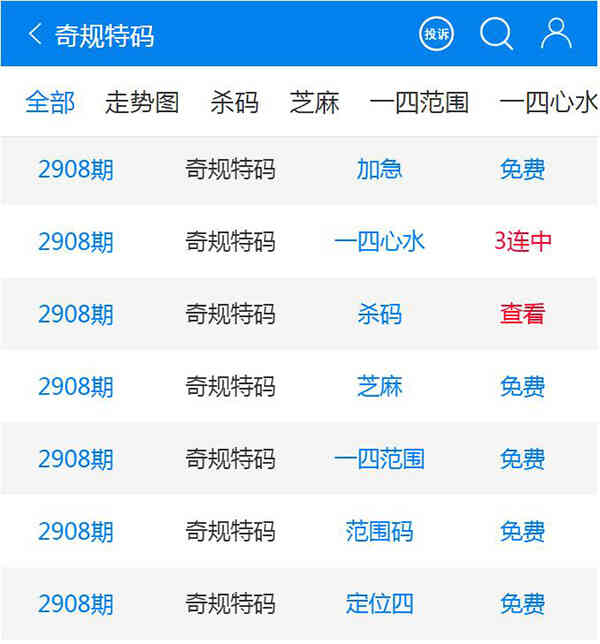Switch to the 走势图 tab
The height and width of the screenshot is (644, 600).
(x=142, y=102)
